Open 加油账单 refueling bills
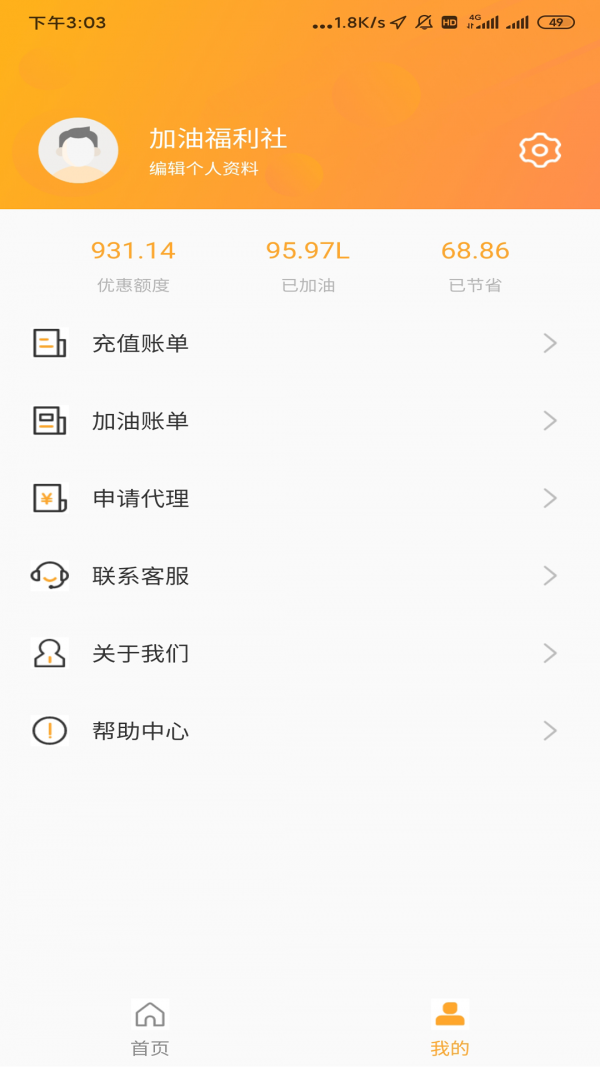600x1067 pixels. 300,421
